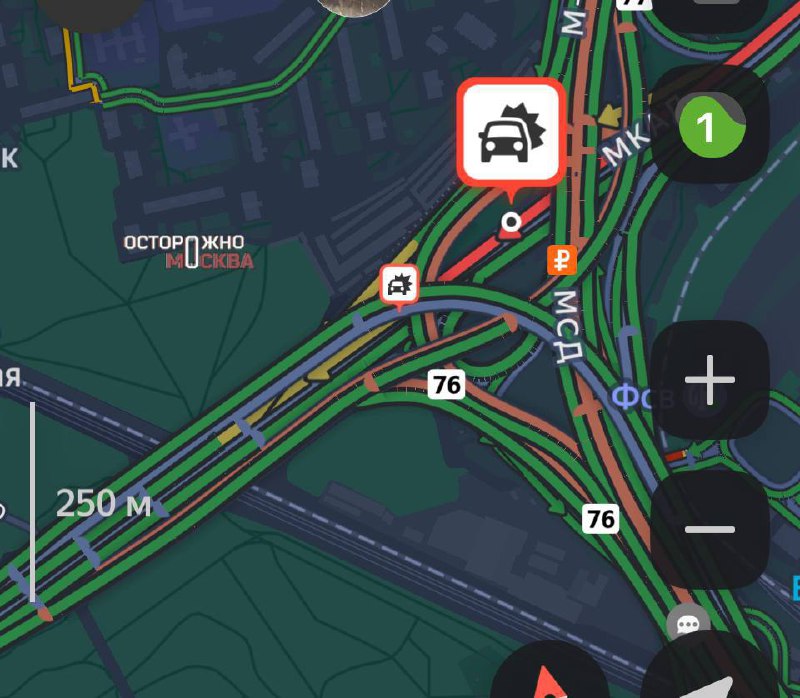Viewport: 800px width, 698px height.
Task: Open the traffic level indicator showing 1
Action: (708, 126)
